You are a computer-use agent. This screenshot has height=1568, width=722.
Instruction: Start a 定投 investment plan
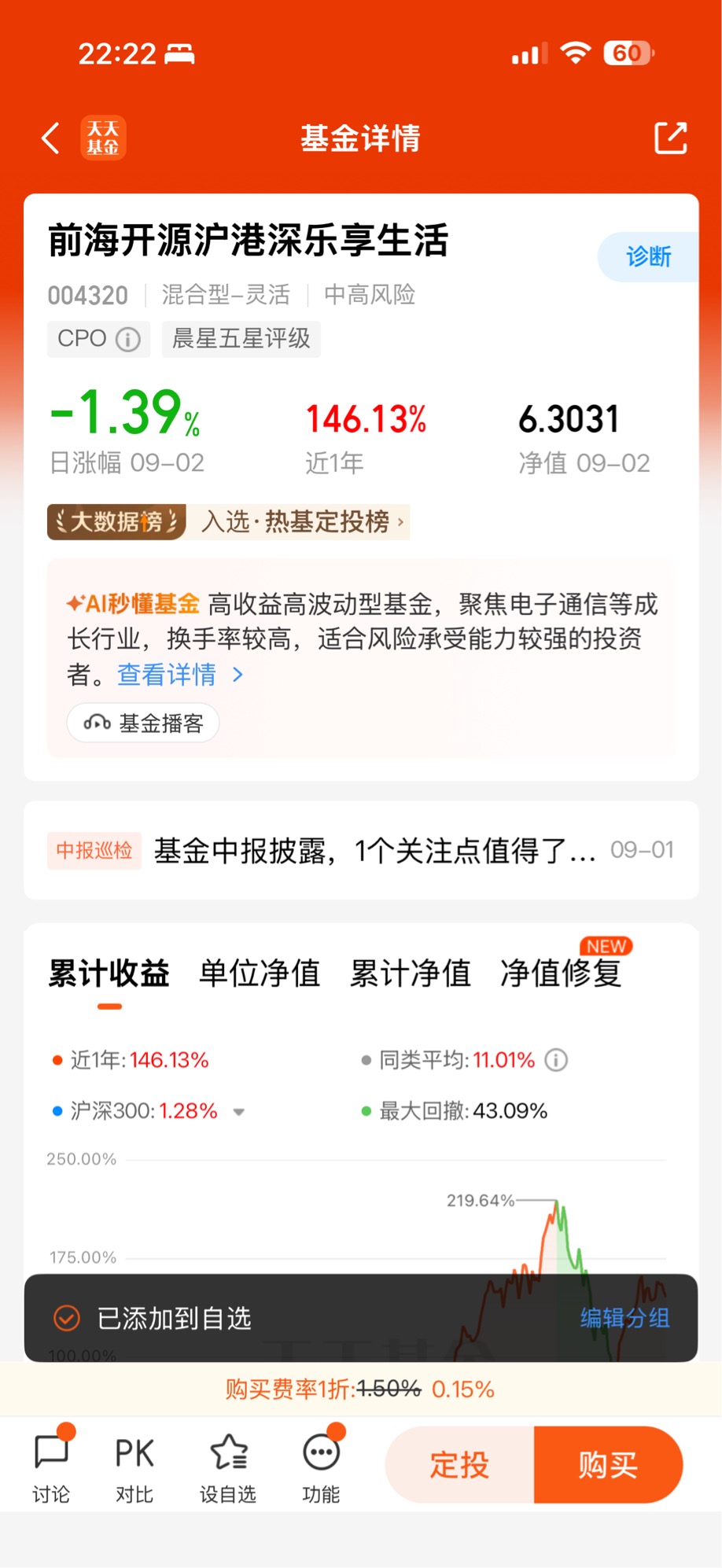(459, 1465)
